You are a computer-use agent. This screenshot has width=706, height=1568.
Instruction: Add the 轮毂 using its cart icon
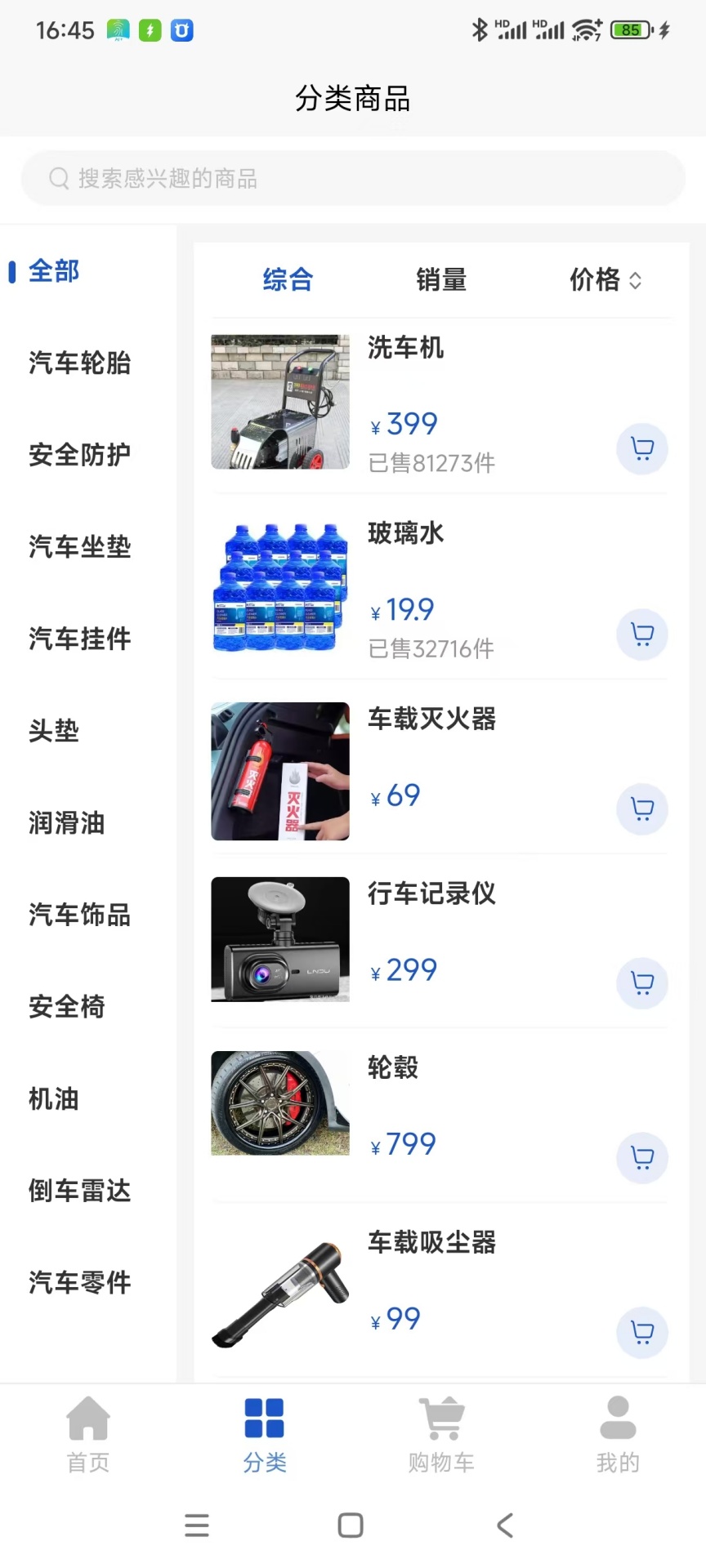tap(641, 1157)
